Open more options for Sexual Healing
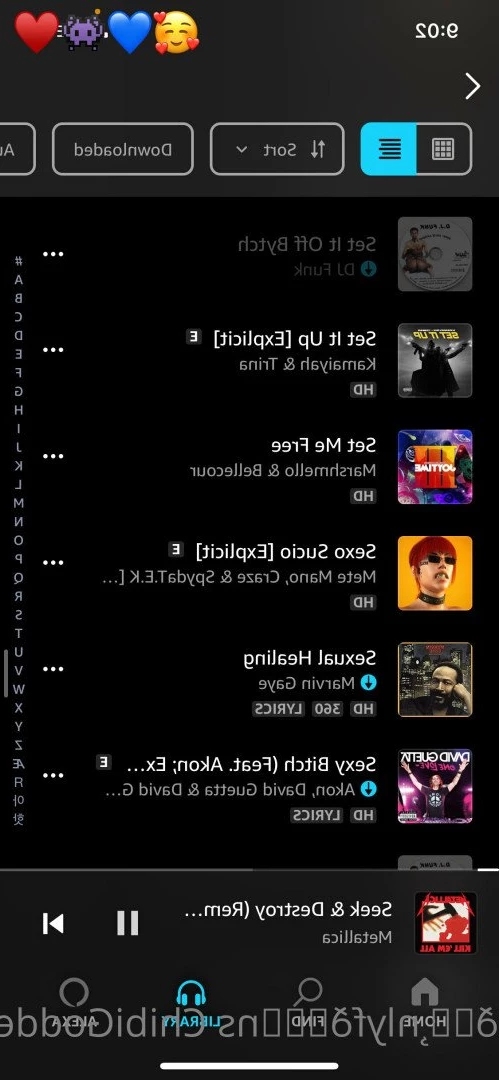The height and width of the screenshot is (1080, 499). coord(53,669)
